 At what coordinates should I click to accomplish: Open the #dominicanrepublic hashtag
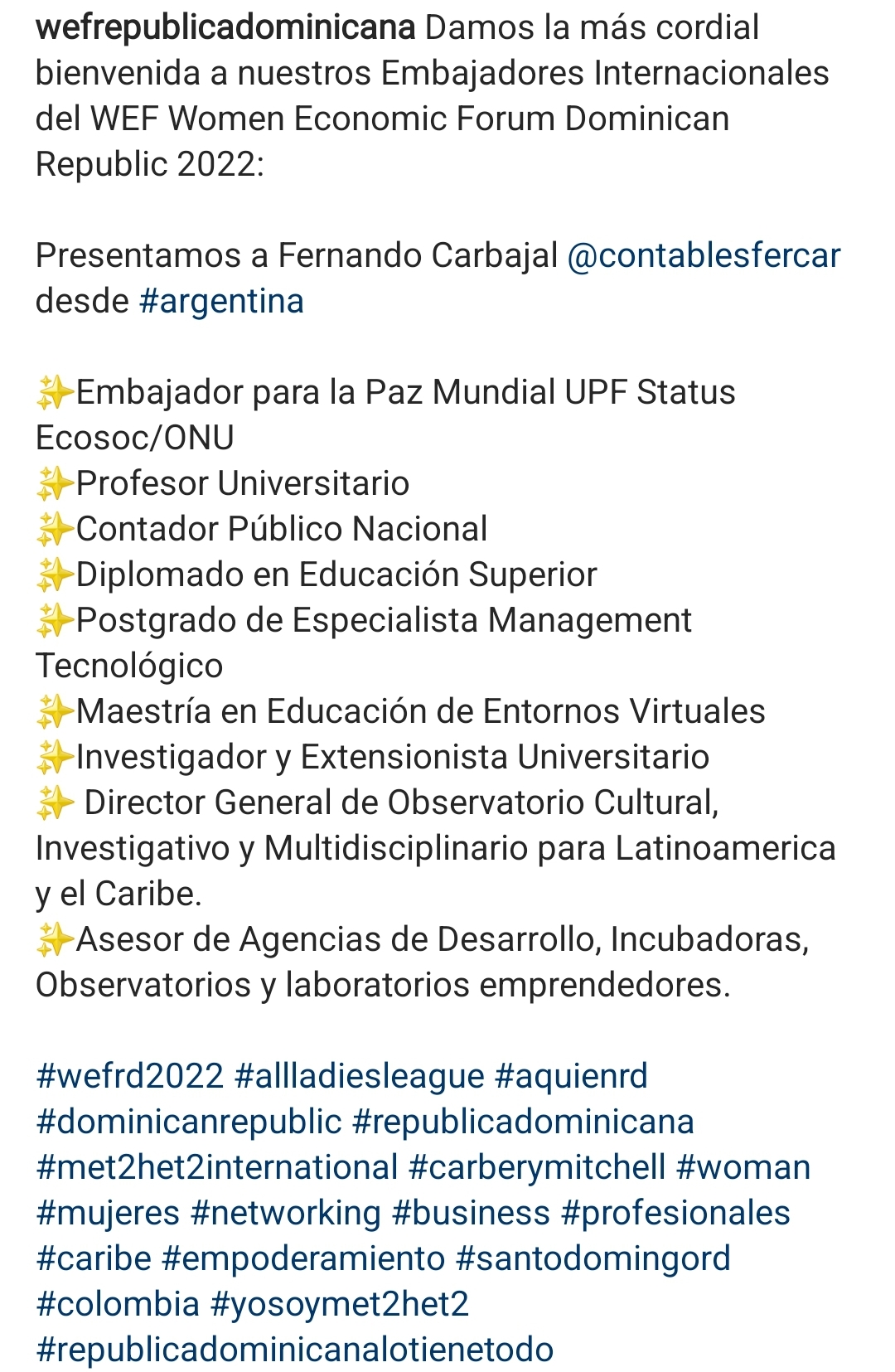(189, 1122)
